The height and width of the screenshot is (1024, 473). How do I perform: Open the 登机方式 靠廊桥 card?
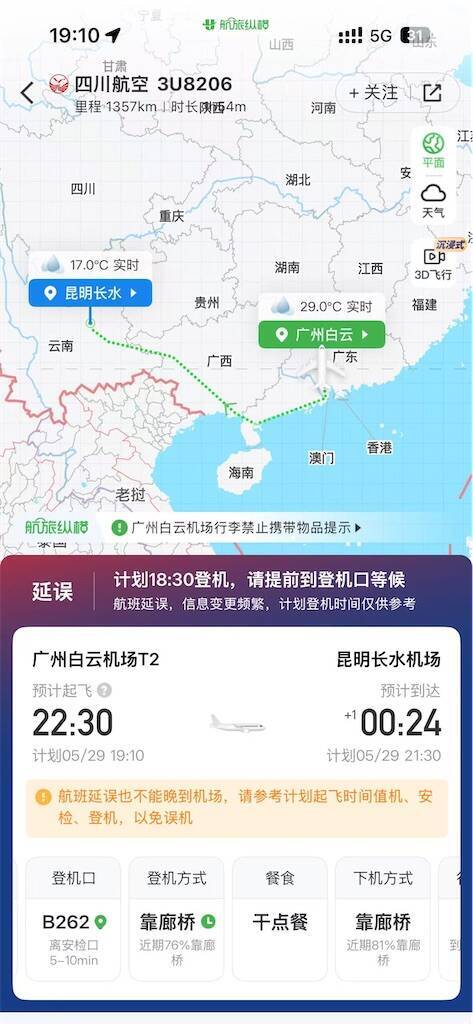(176, 919)
